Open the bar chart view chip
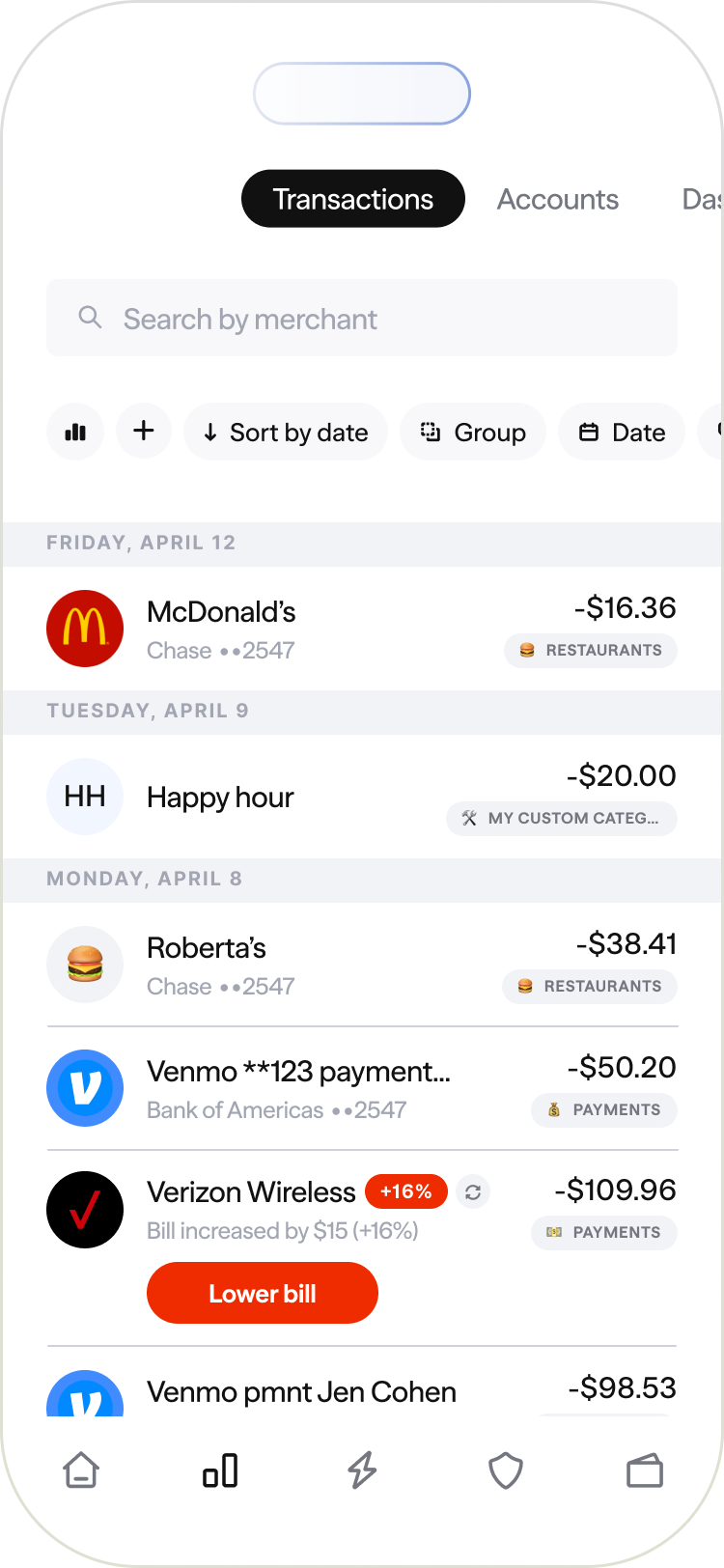This screenshot has height=1568, width=724. [75, 432]
